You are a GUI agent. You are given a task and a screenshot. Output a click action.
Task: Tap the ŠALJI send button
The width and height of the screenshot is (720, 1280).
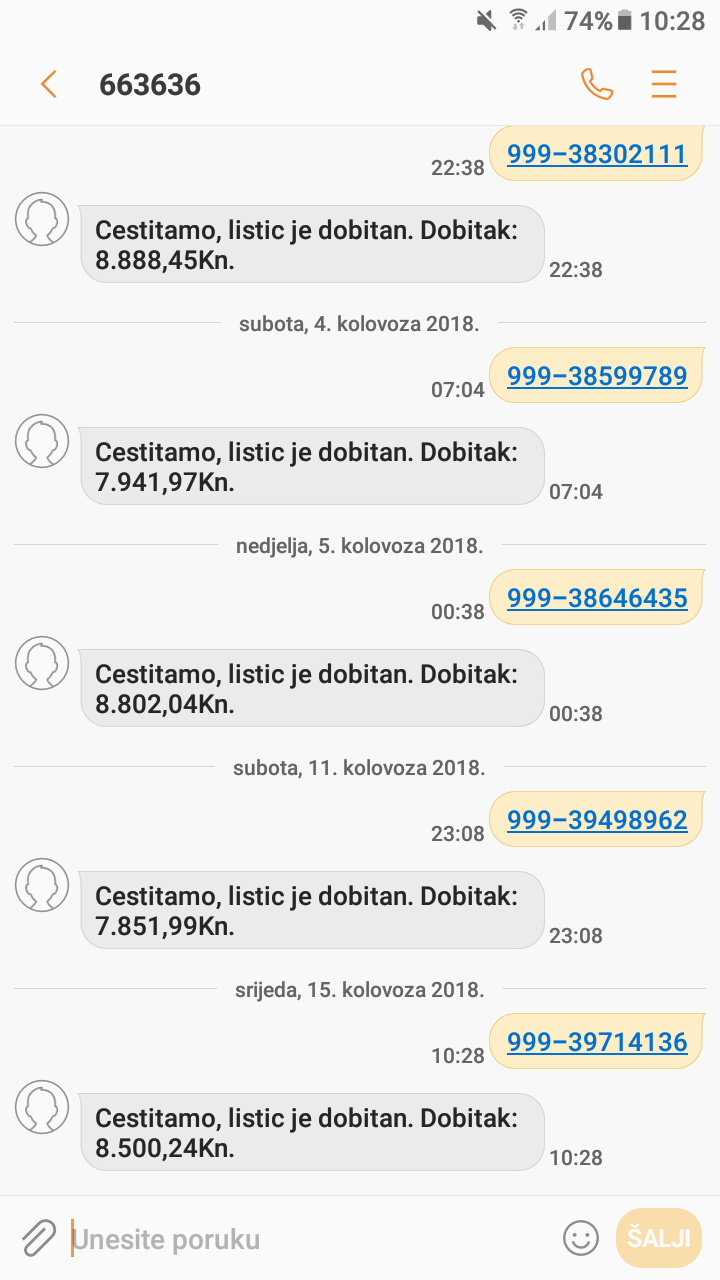pyautogui.click(x=658, y=1239)
